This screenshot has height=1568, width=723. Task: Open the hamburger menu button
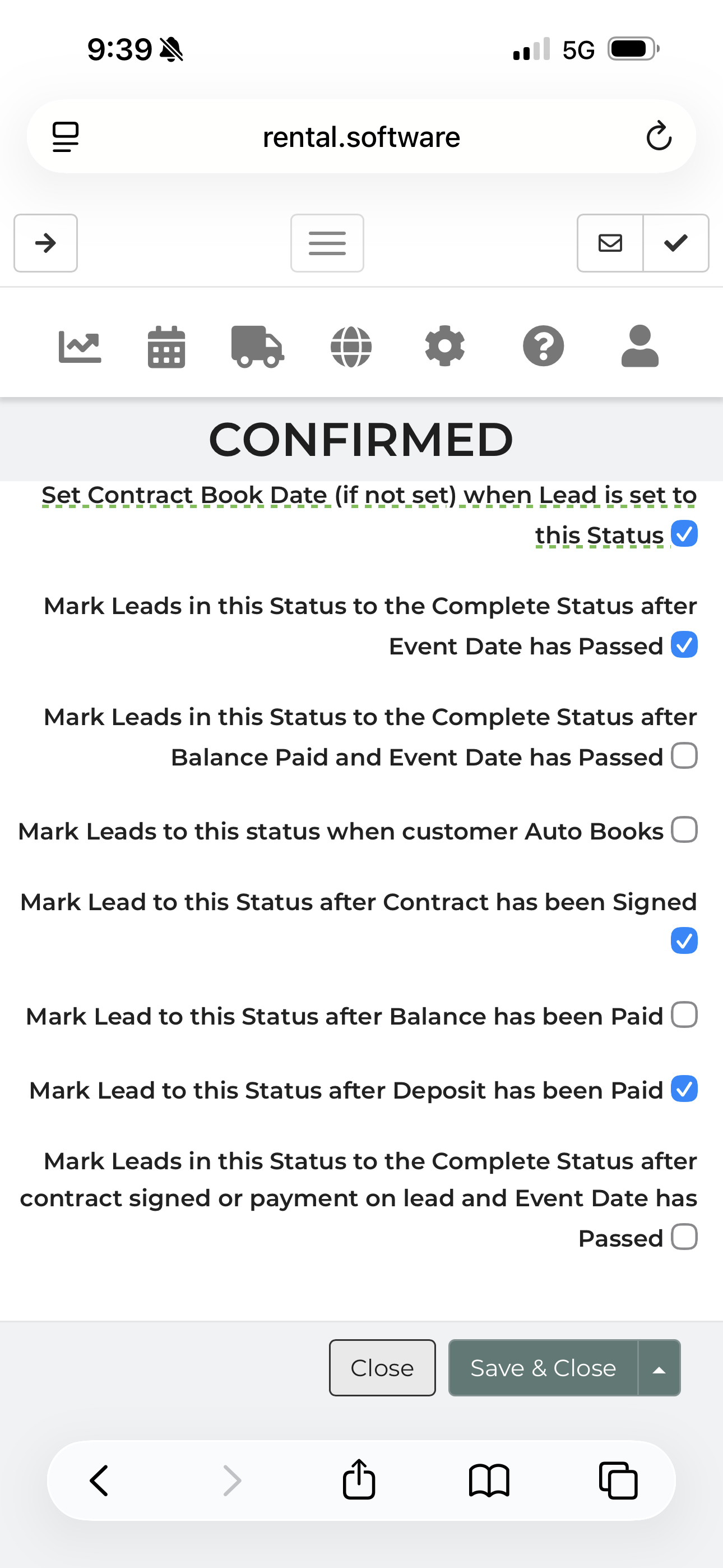pyautogui.click(x=327, y=243)
